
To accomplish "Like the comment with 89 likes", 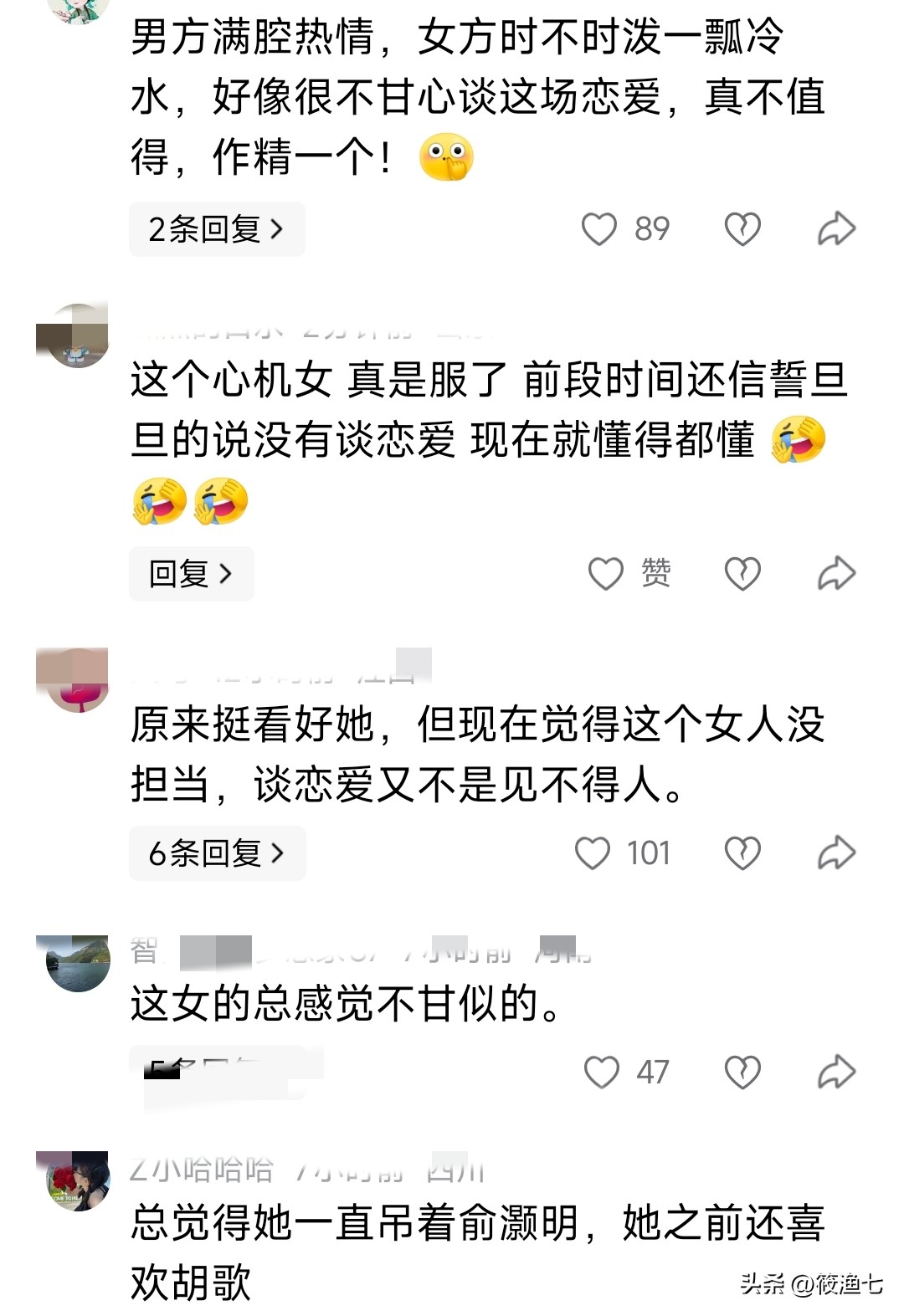I will (x=599, y=229).
